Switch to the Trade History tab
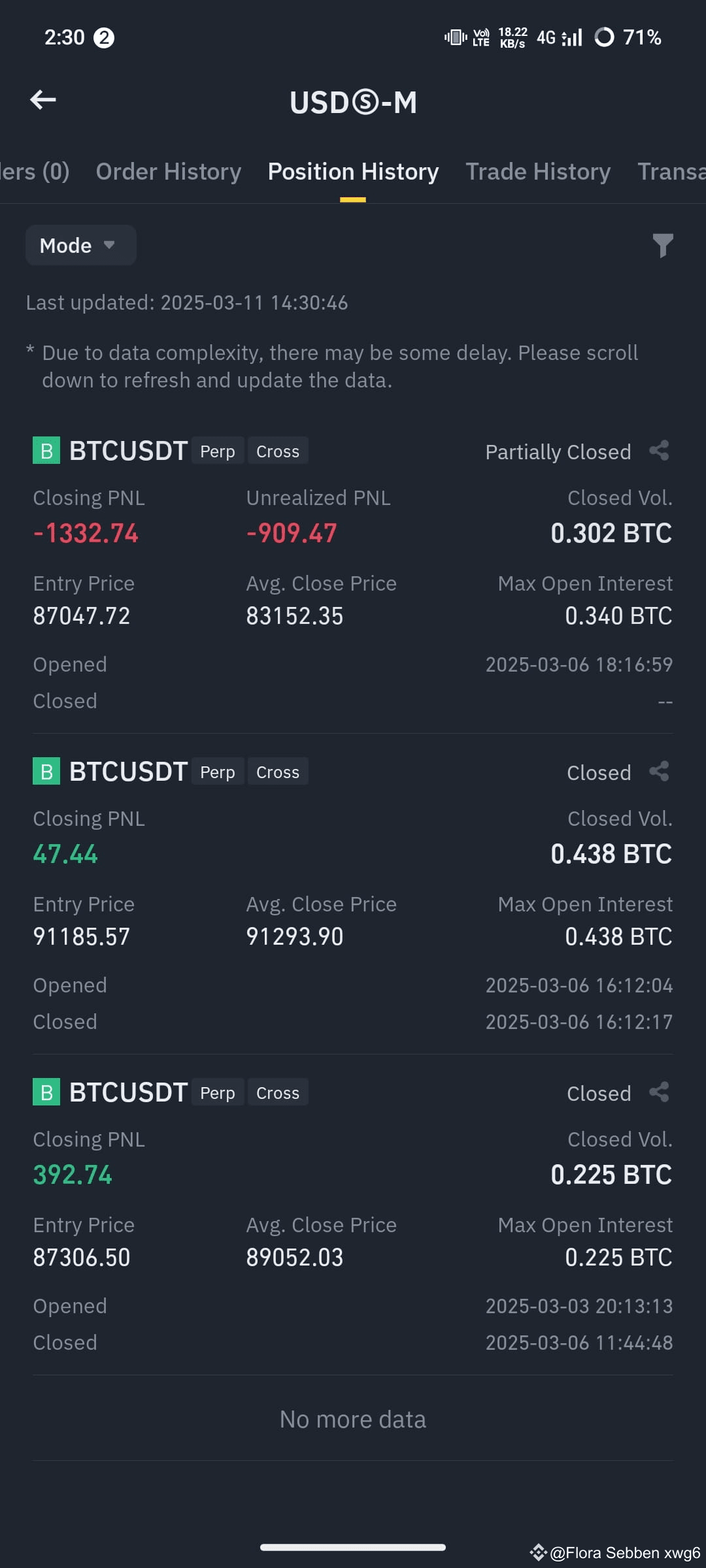 [537, 171]
